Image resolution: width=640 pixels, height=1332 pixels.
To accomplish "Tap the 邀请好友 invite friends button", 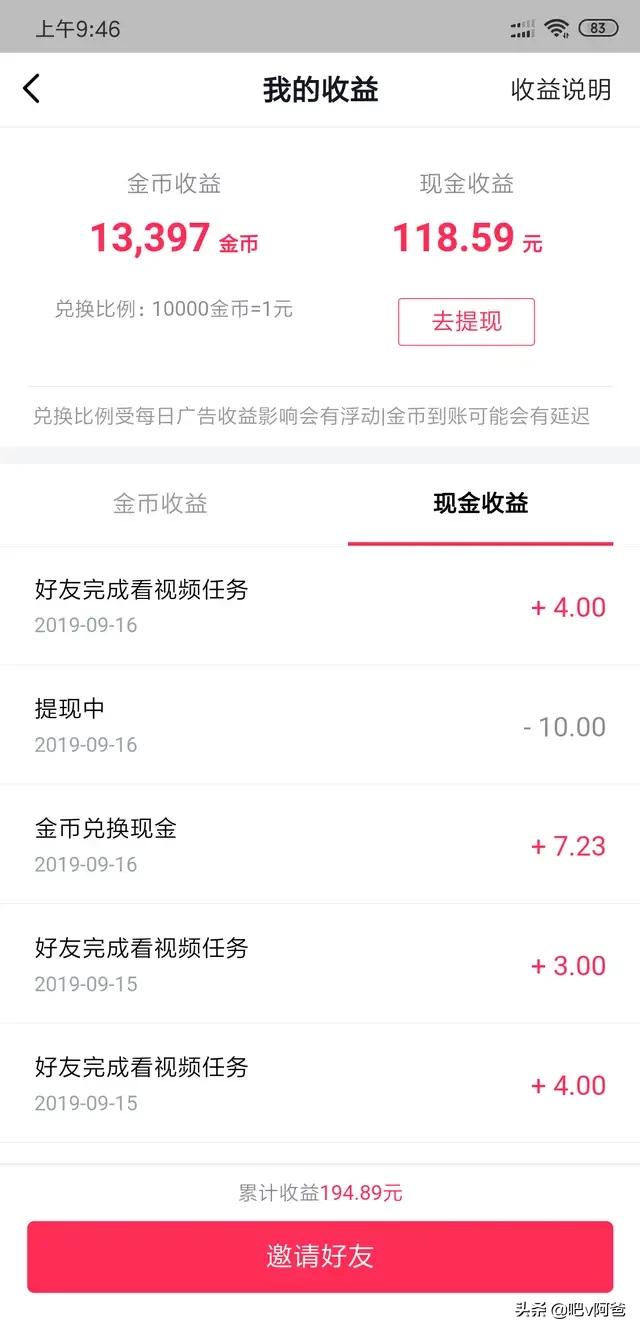I will [x=320, y=1256].
